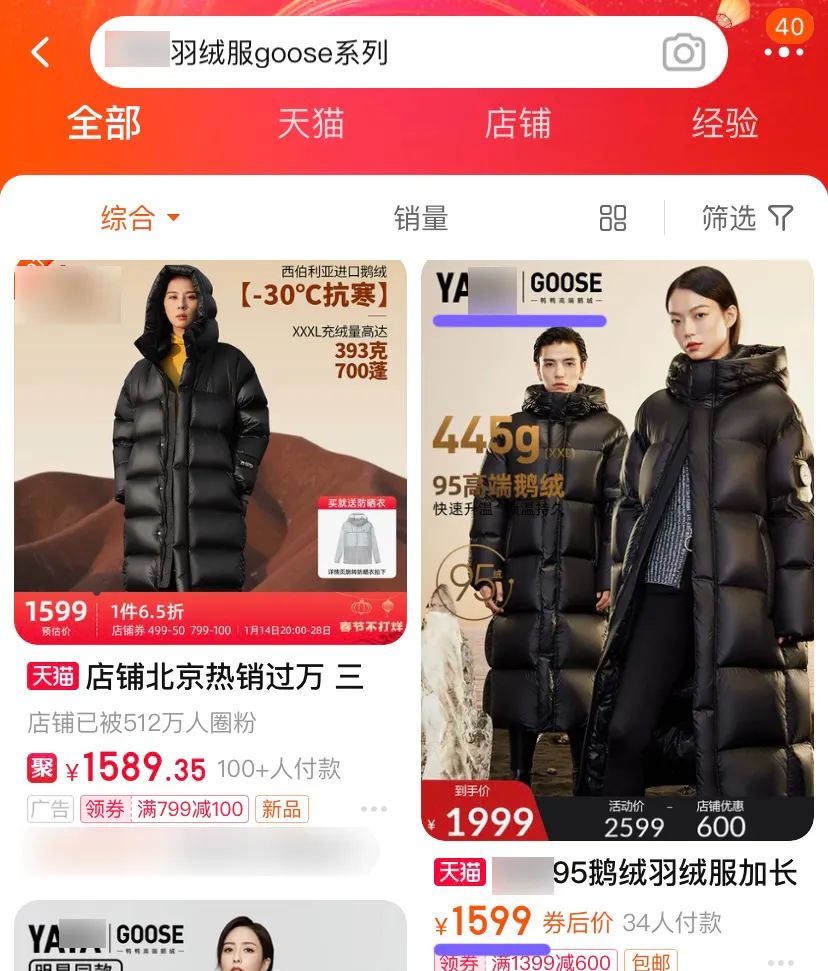Switch to the 天猫 tab
The image size is (828, 971).
(x=310, y=124)
